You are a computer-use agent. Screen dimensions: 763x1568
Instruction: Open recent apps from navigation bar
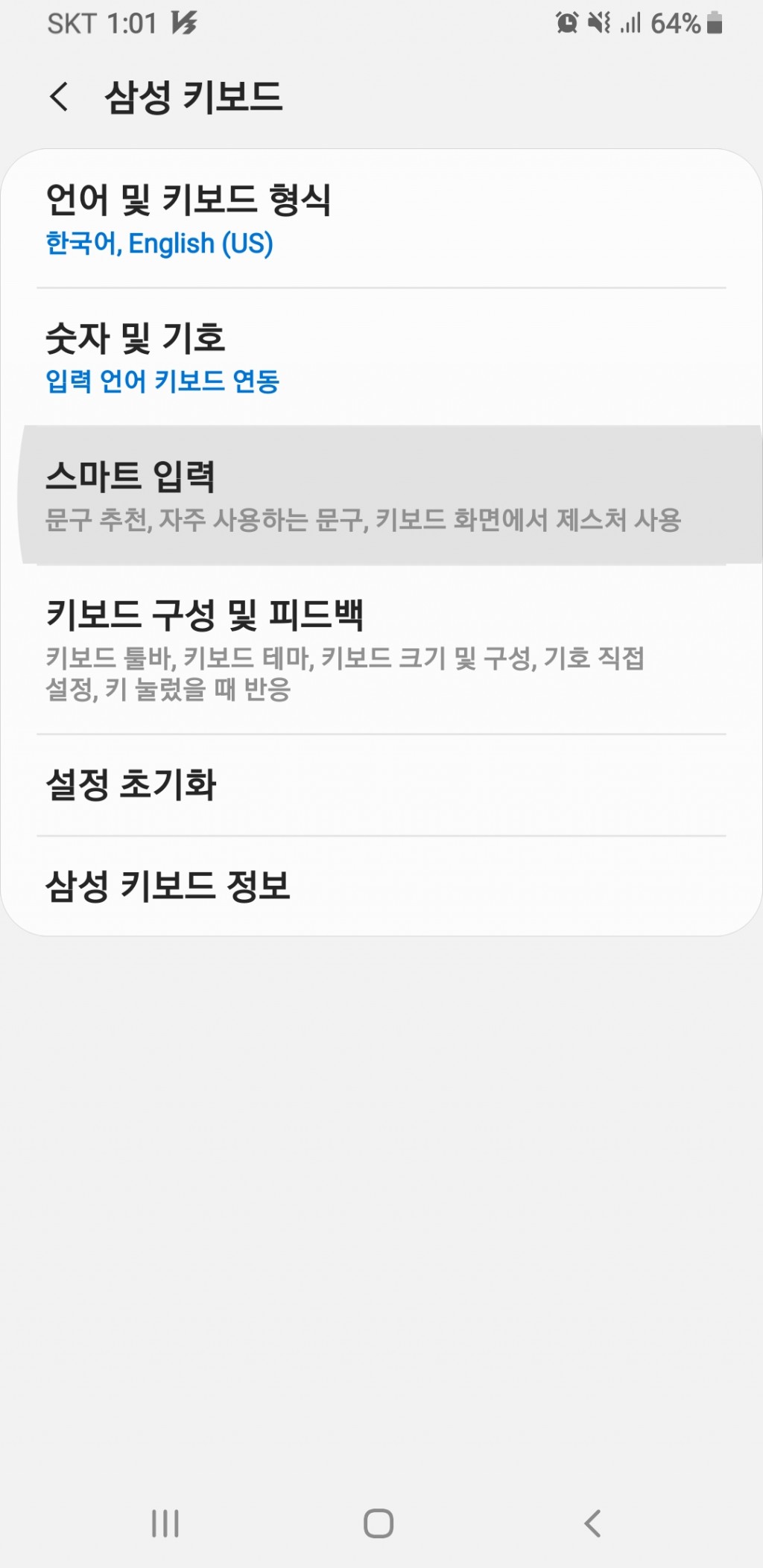point(165,1523)
